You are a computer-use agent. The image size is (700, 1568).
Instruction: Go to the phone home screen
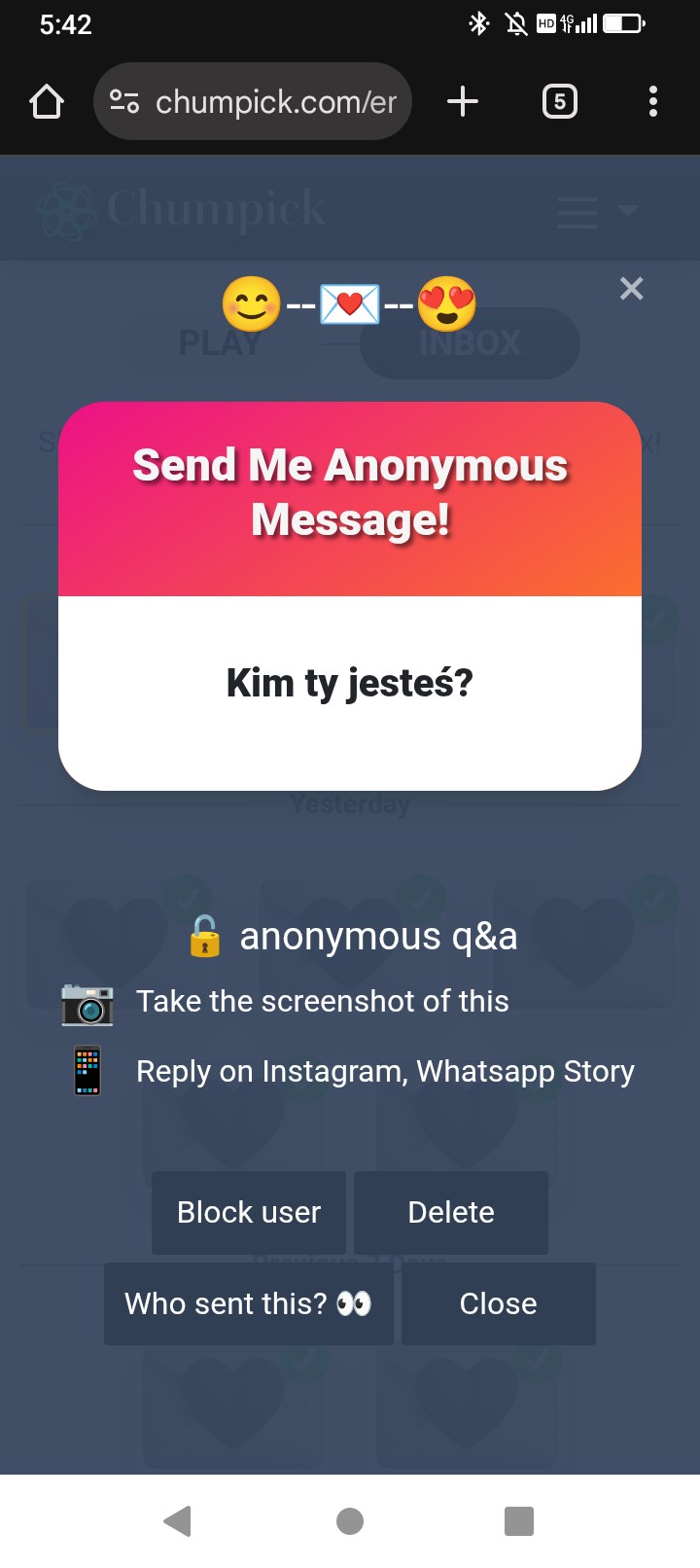[x=350, y=1520]
